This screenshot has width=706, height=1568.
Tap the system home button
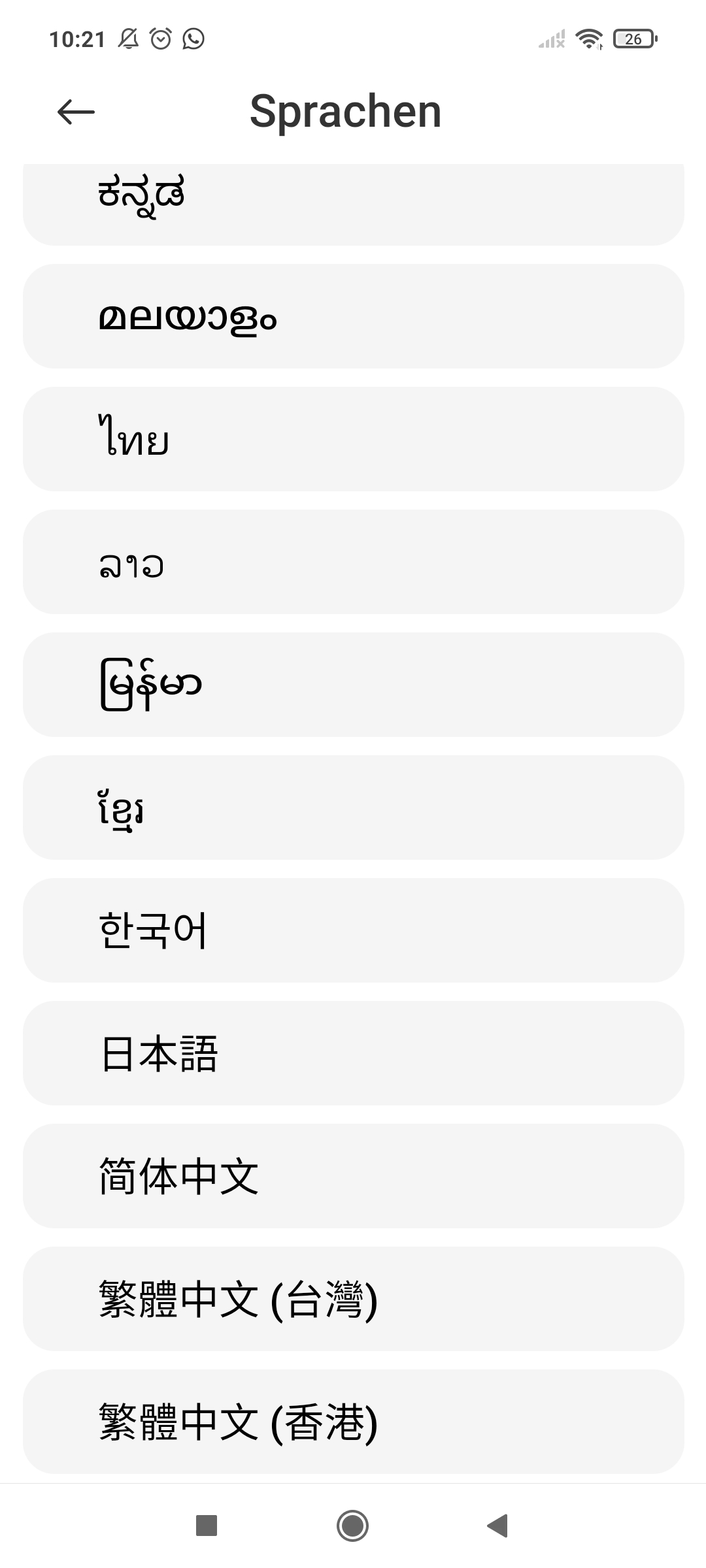pyautogui.click(x=353, y=1526)
